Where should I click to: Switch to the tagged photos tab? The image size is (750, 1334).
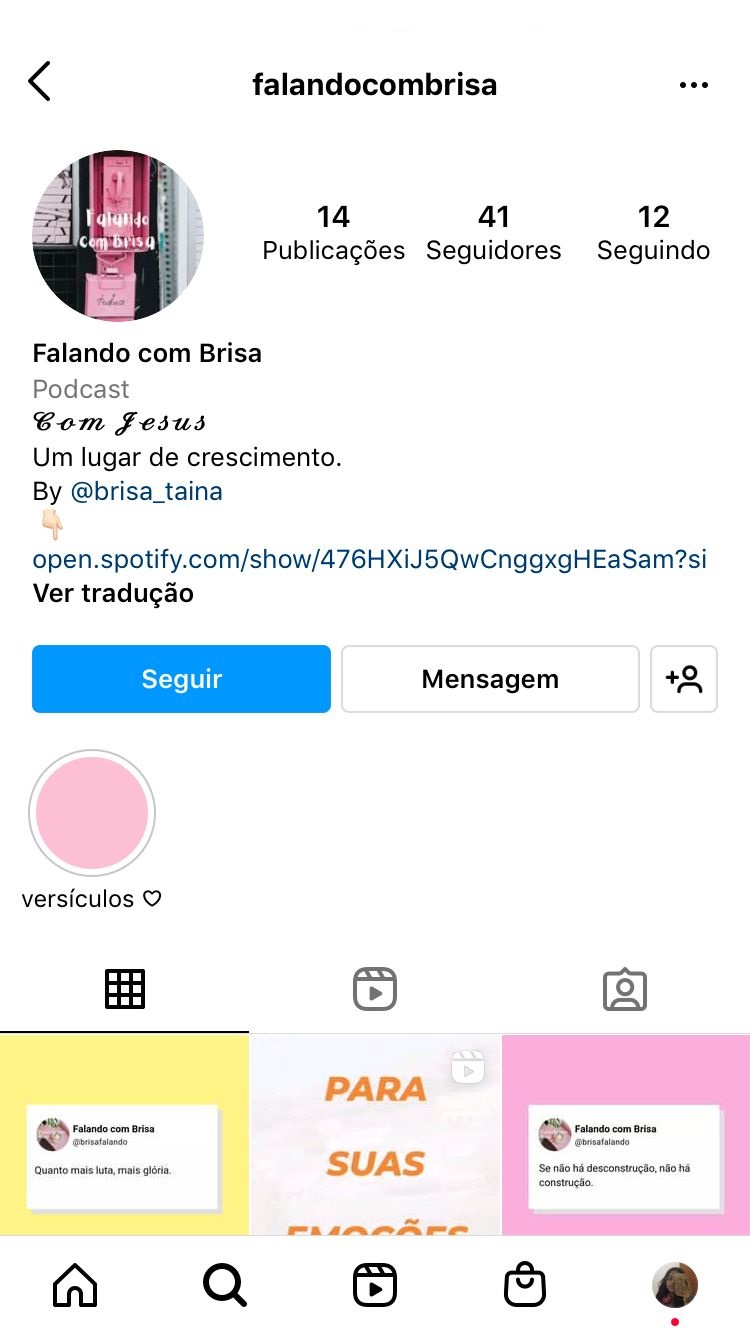pyautogui.click(x=625, y=989)
